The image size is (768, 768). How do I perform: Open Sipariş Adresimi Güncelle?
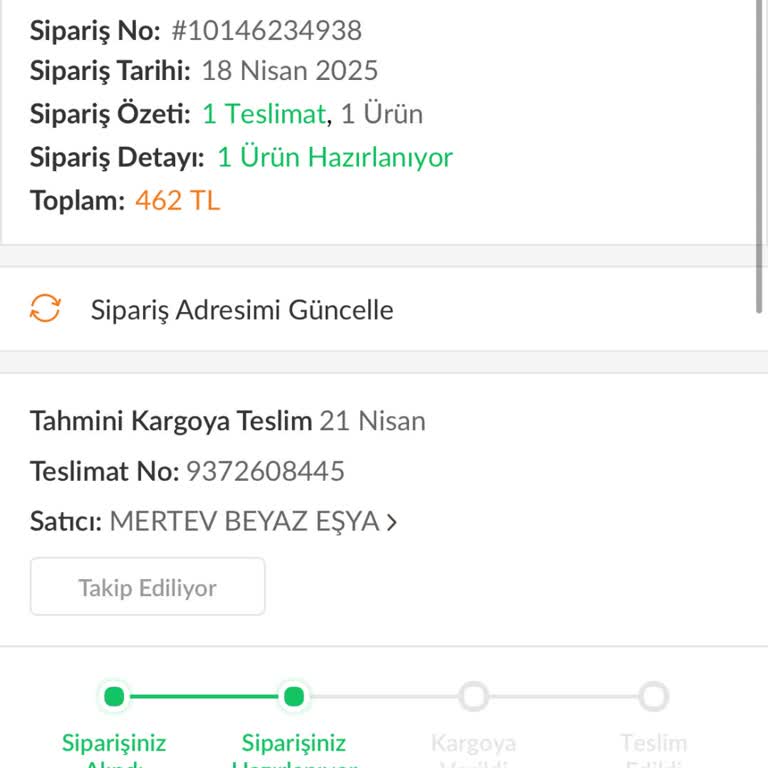241,310
